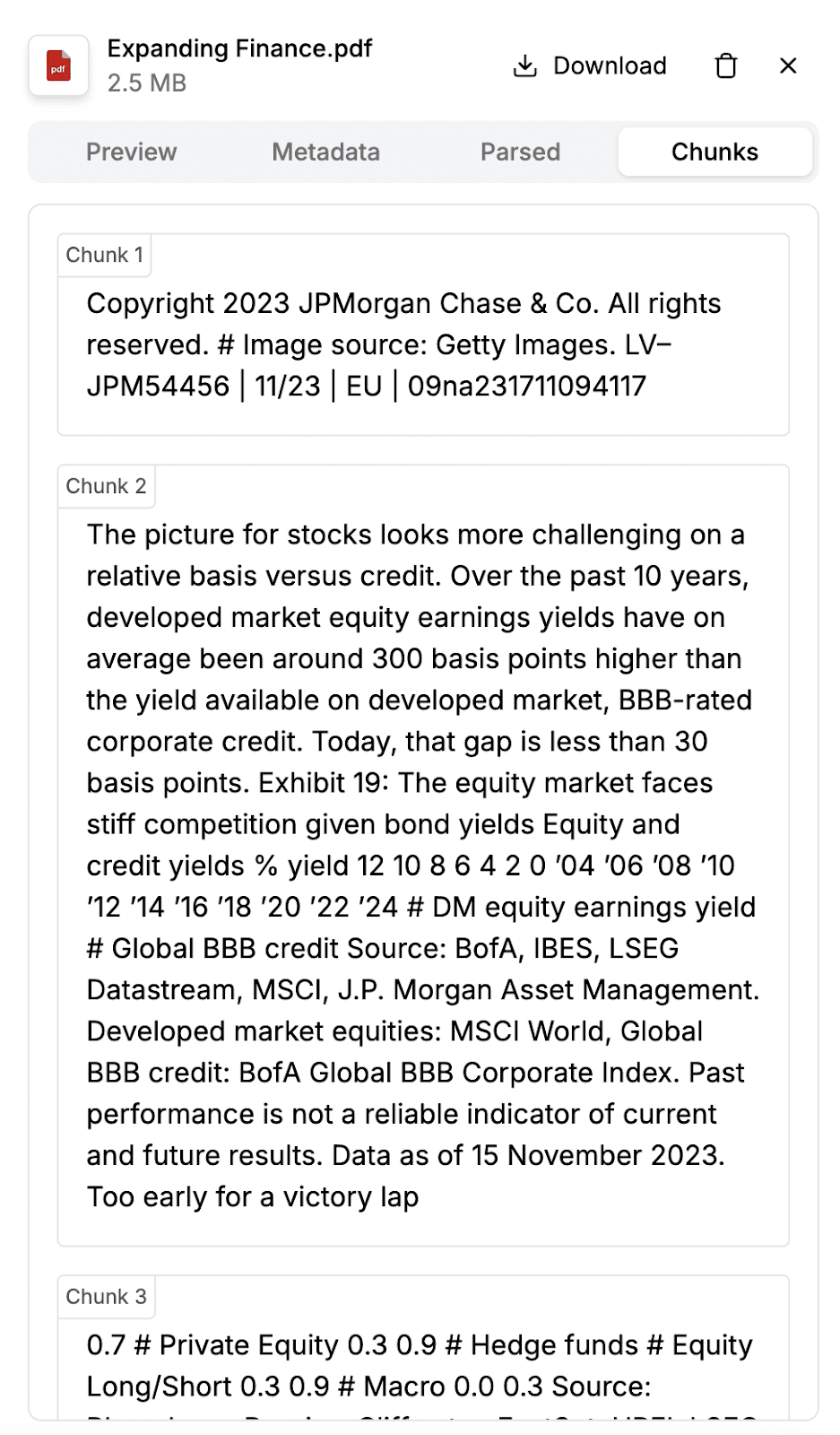Go to the Chunks tab

(714, 152)
